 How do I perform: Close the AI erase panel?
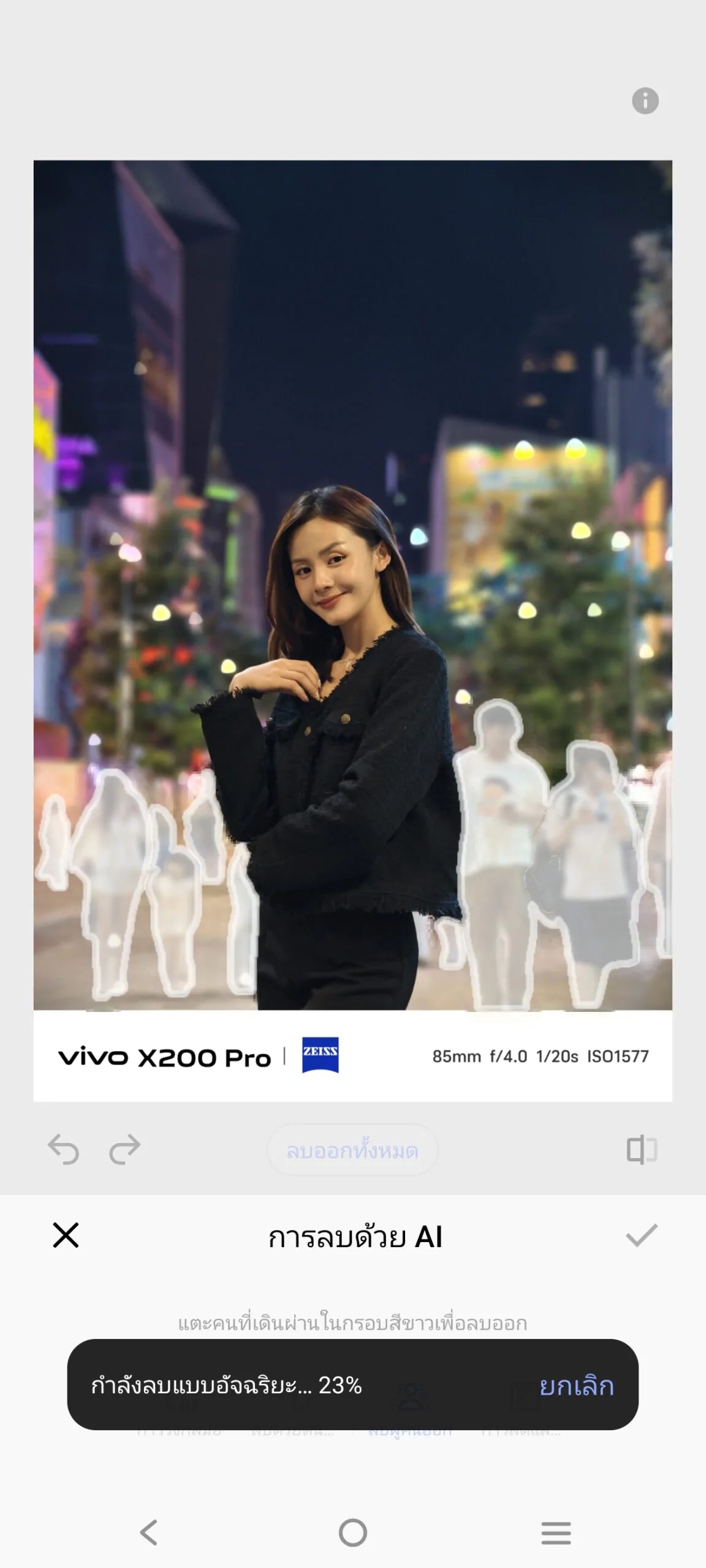coord(66,1235)
